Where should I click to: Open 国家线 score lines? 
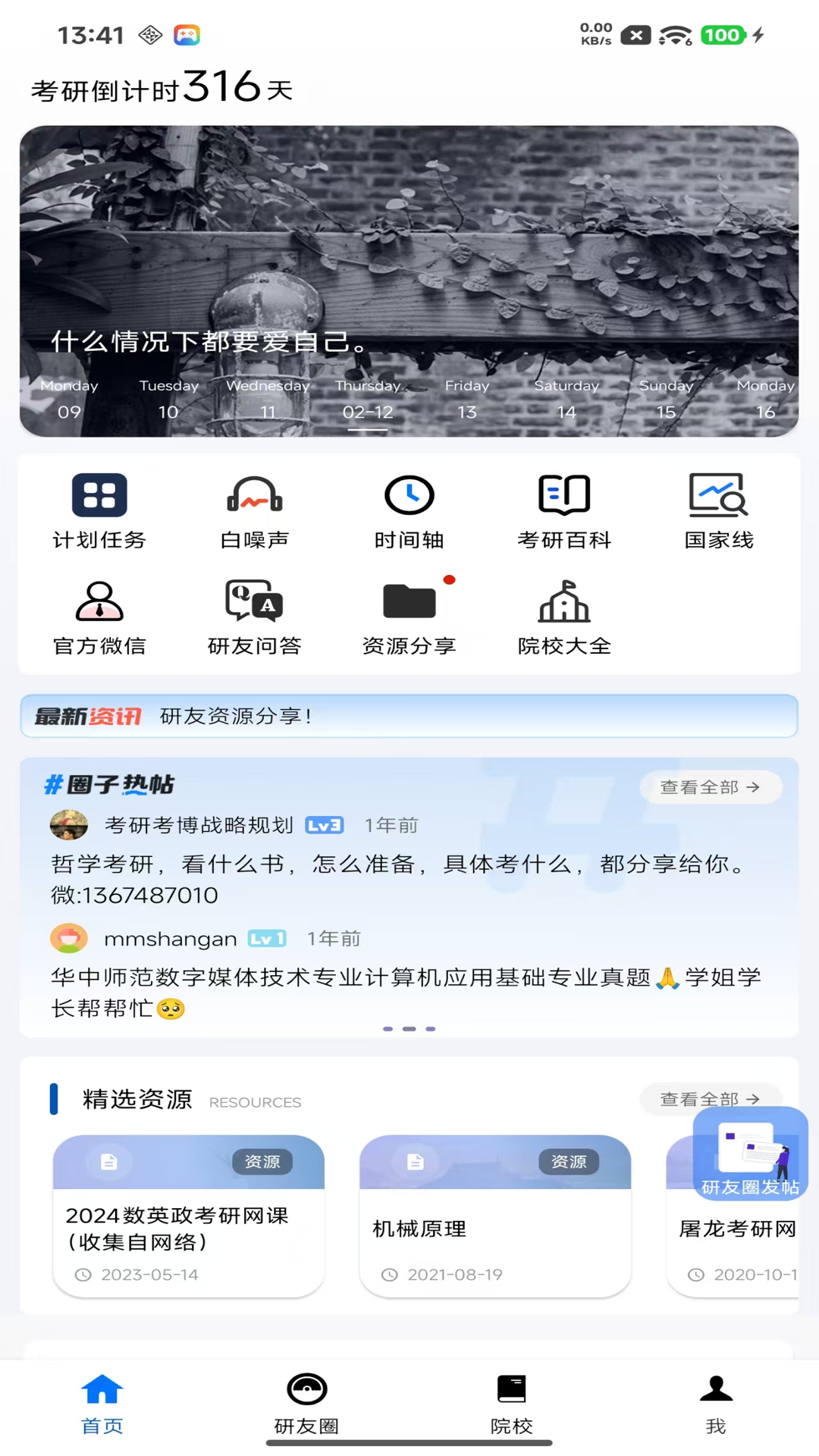click(719, 511)
